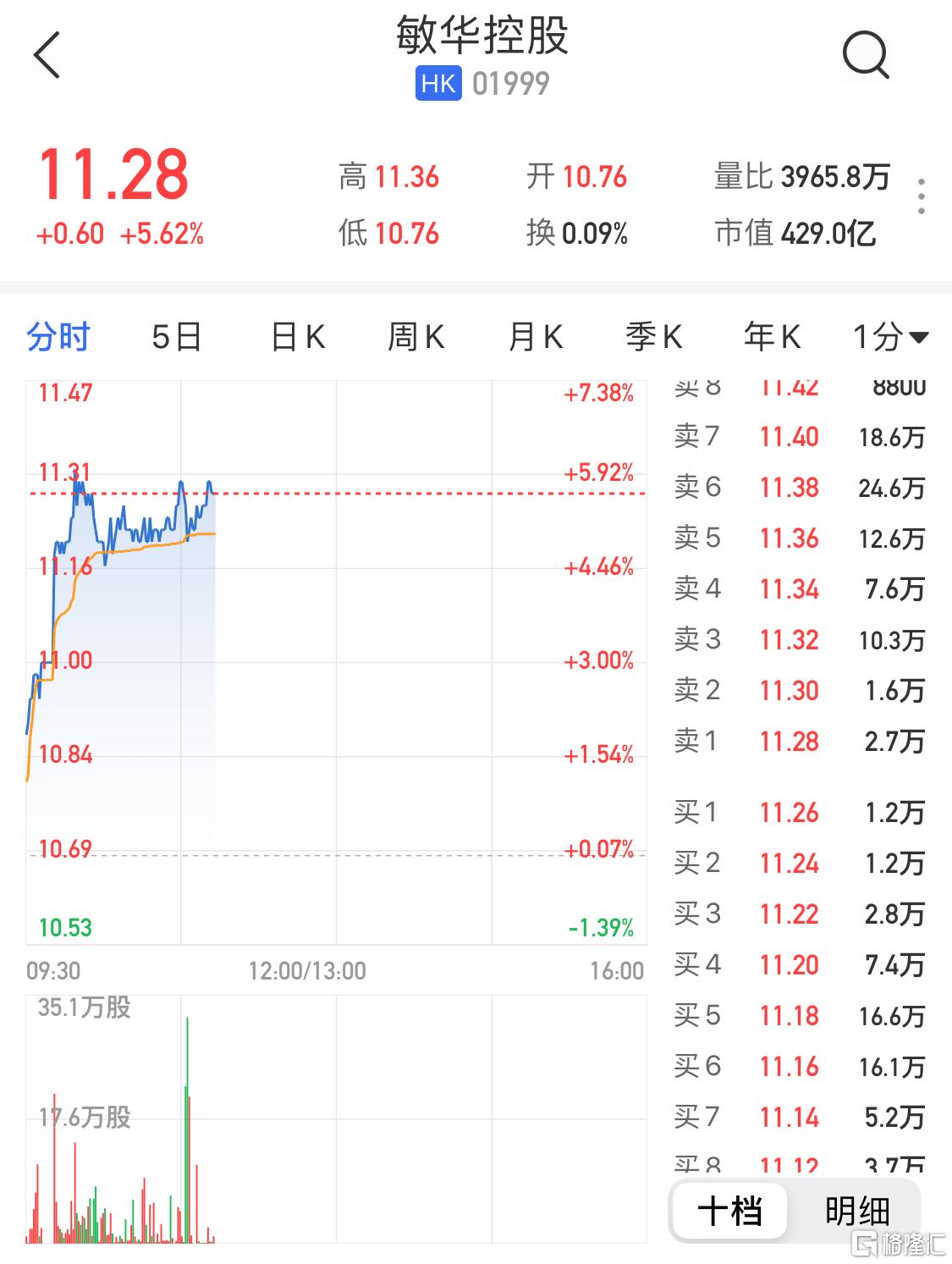
Task: Expand more quote details dots
Action: pyautogui.click(x=921, y=196)
